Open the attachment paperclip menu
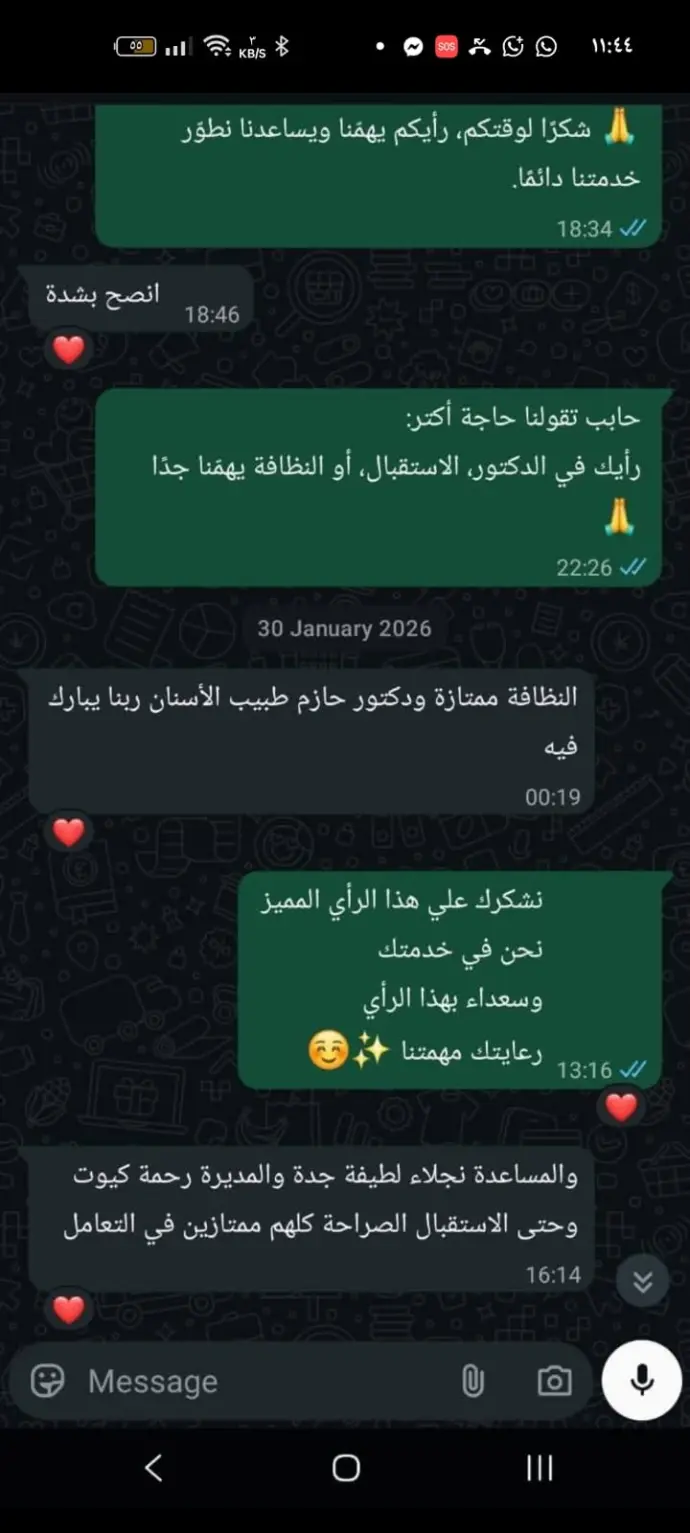690x1533 pixels. [x=472, y=1381]
